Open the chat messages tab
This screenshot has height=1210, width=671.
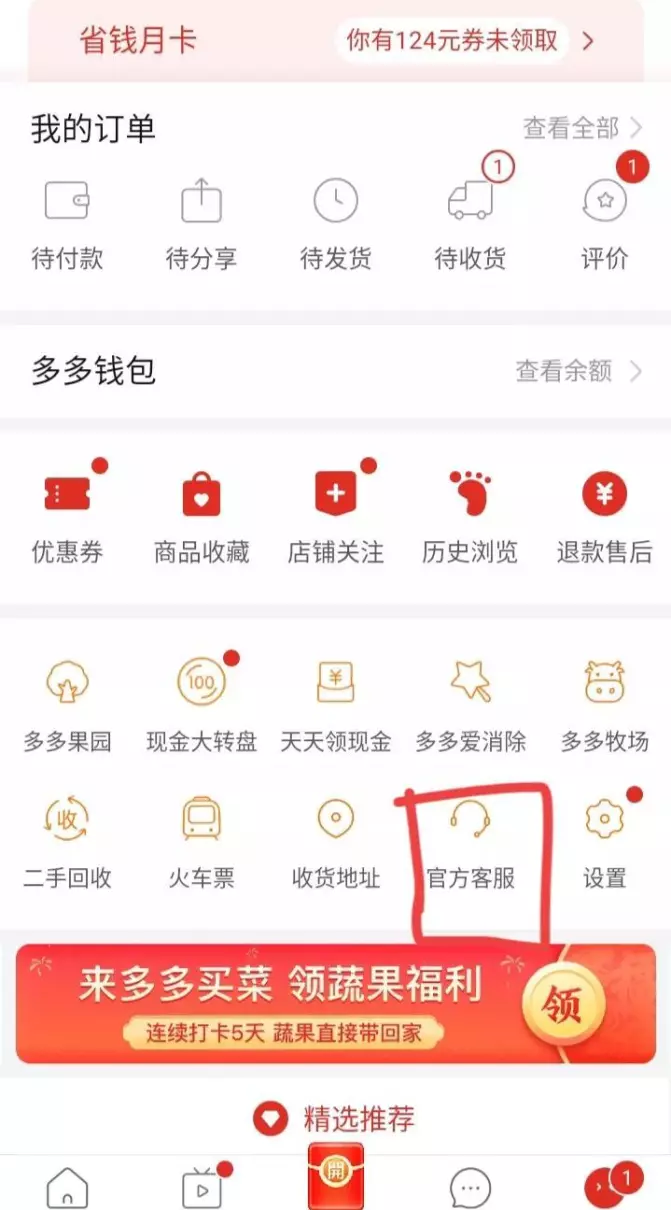[x=470, y=1187]
